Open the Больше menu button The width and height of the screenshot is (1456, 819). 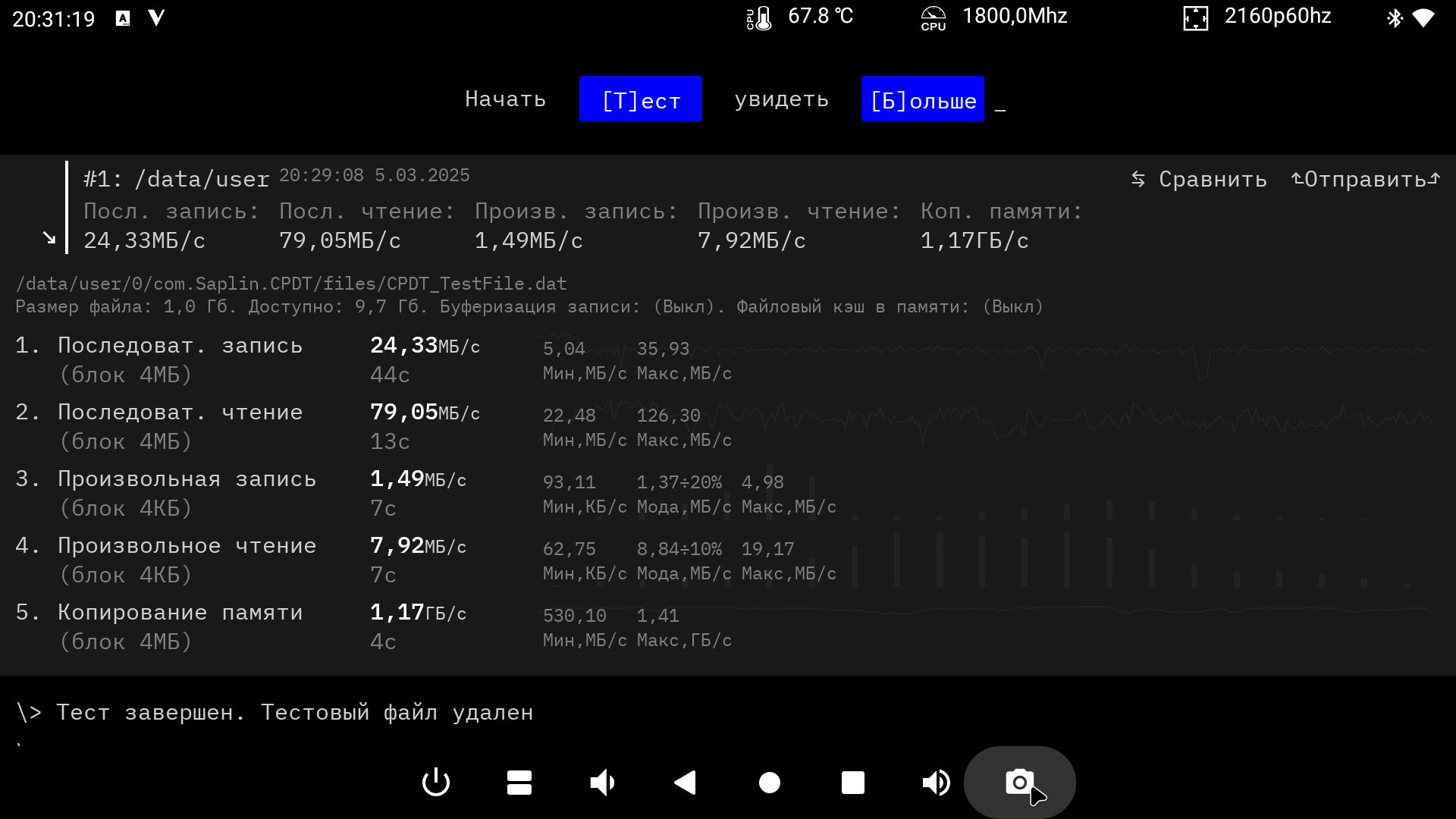922,99
